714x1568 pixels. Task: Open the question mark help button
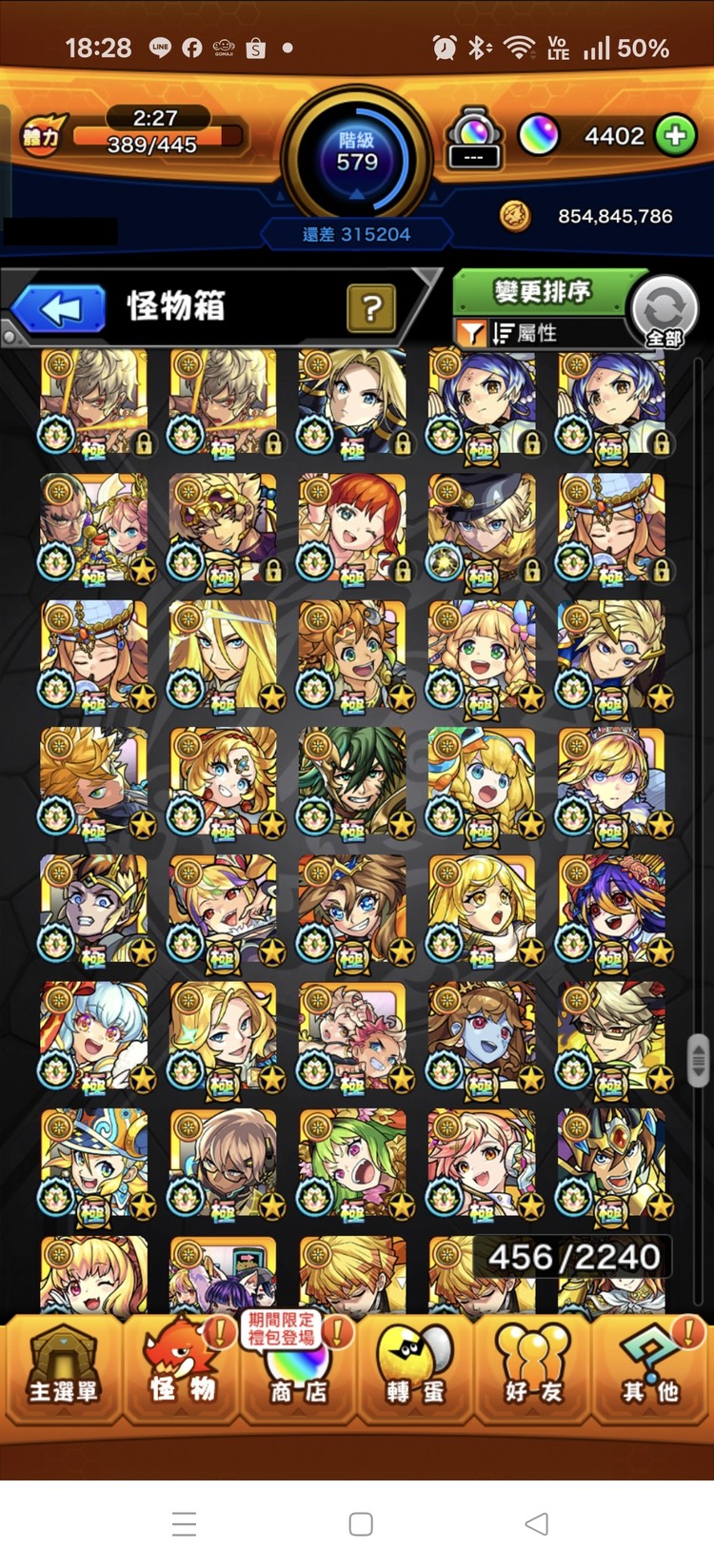[371, 308]
